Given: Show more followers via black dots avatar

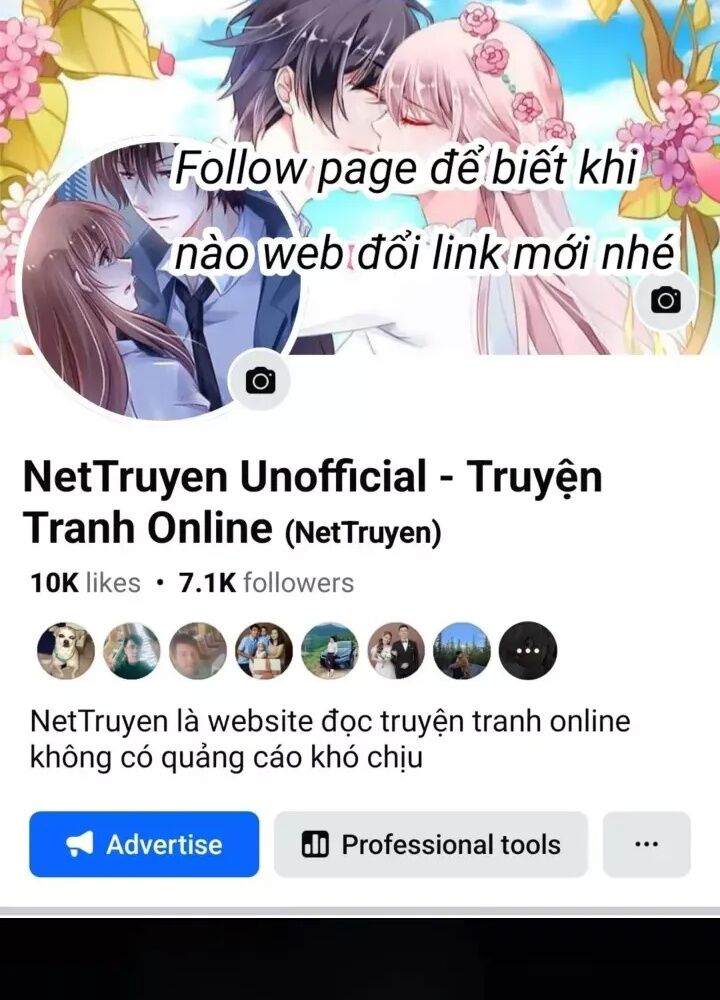Looking at the screenshot, I should pos(527,651).
